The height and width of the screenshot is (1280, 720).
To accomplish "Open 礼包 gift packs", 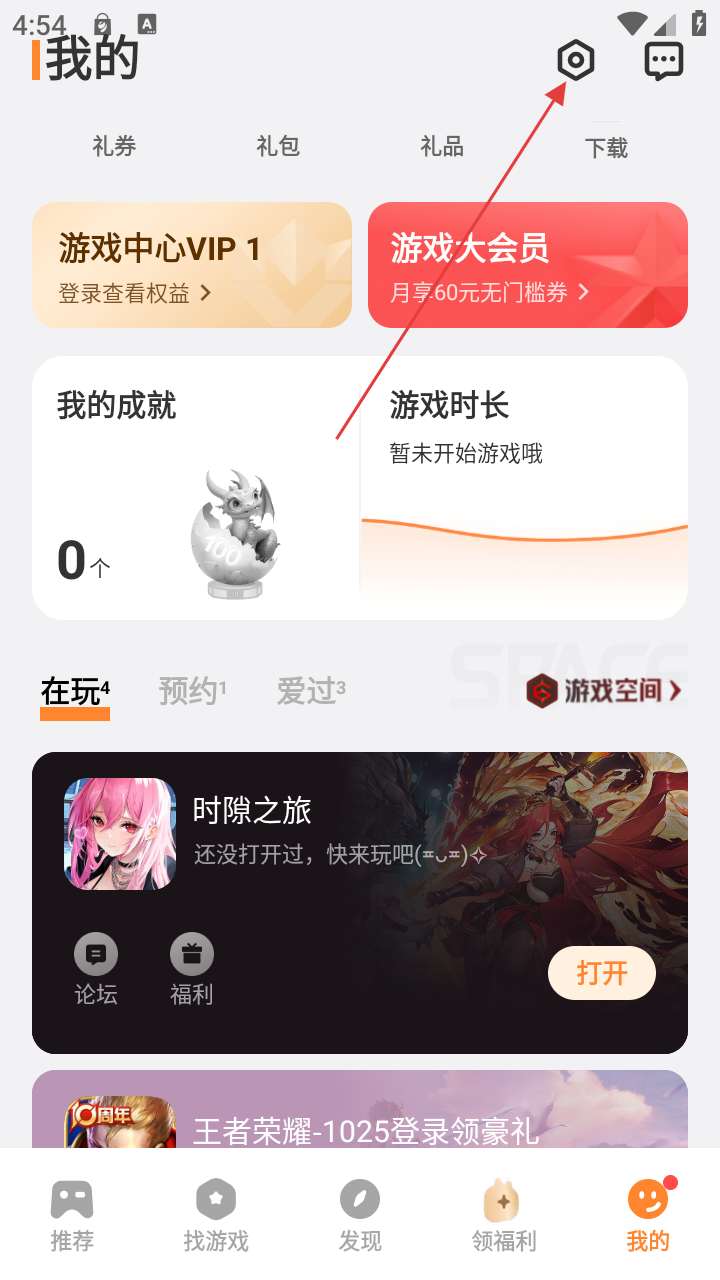I will [x=278, y=147].
